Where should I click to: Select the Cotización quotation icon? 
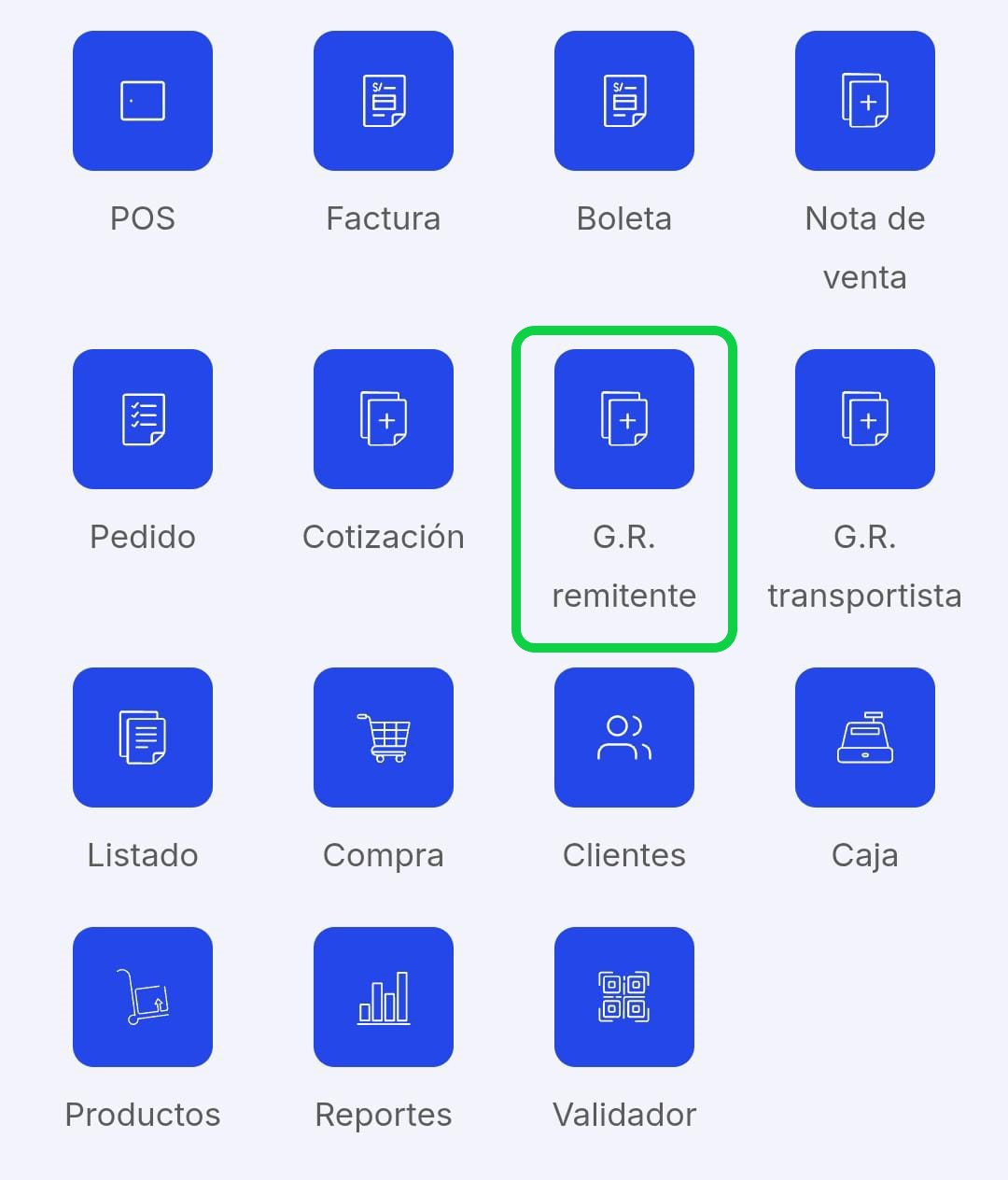click(x=384, y=419)
